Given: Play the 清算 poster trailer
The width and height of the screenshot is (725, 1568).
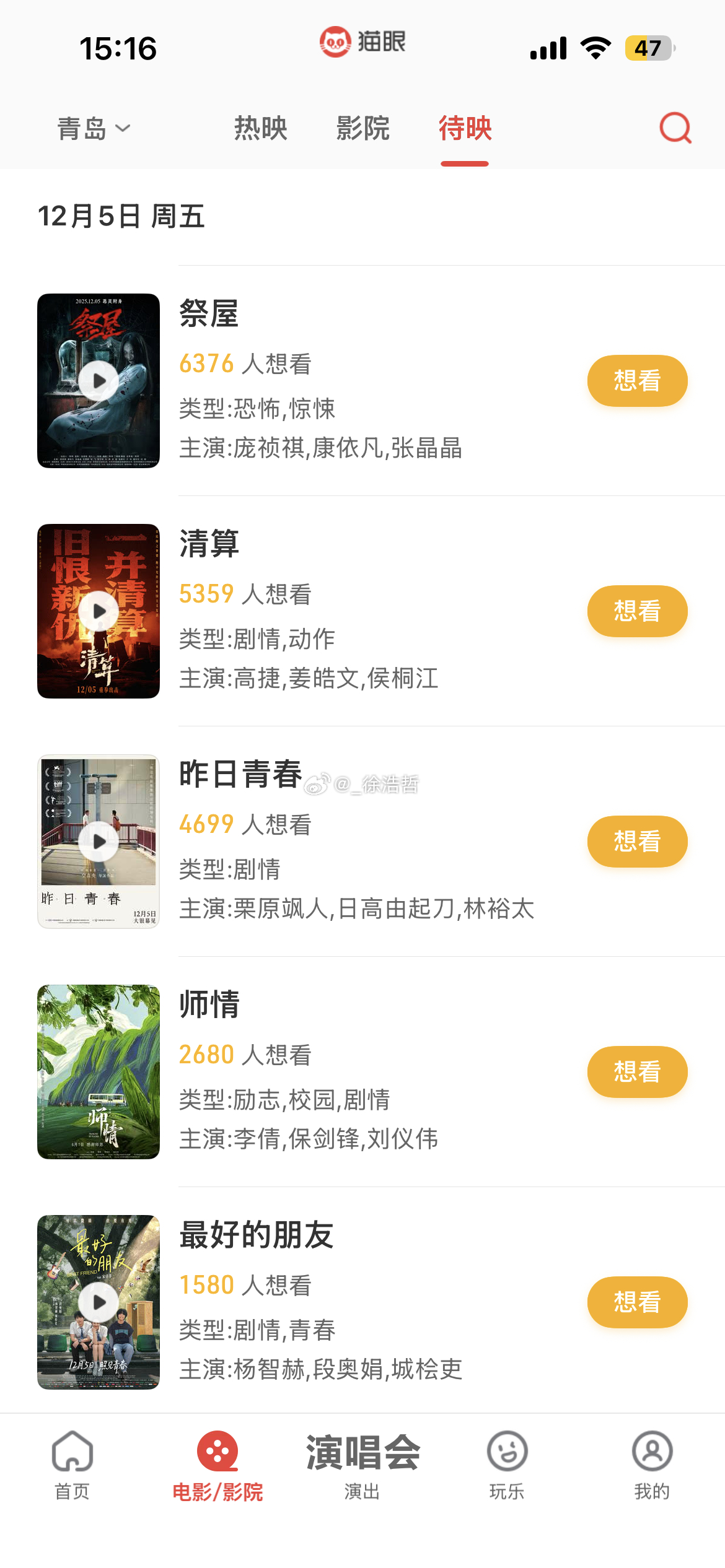Looking at the screenshot, I should pos(99,611).
